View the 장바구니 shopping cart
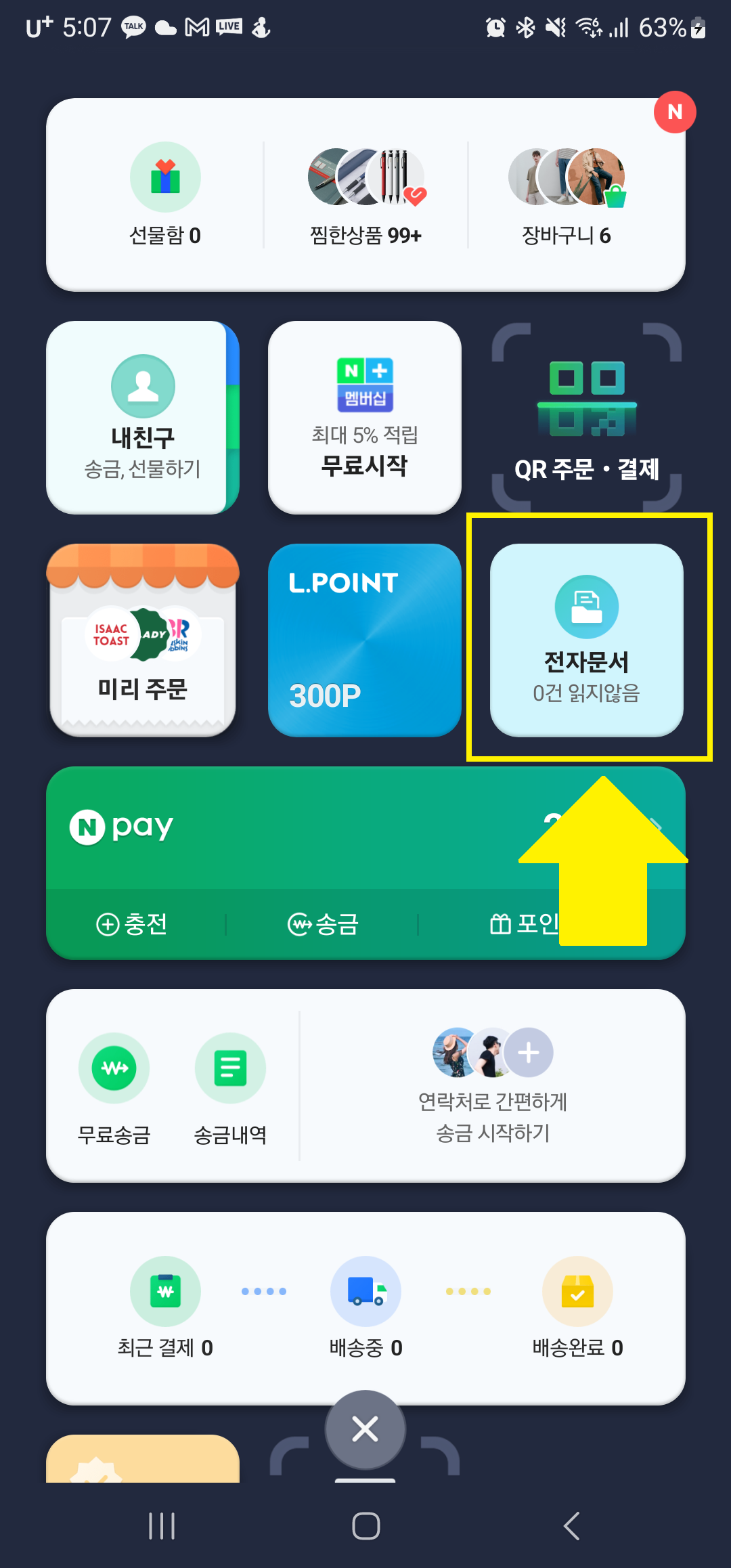The width and height of the screenshot is (731, 1568). pos(566,196)
